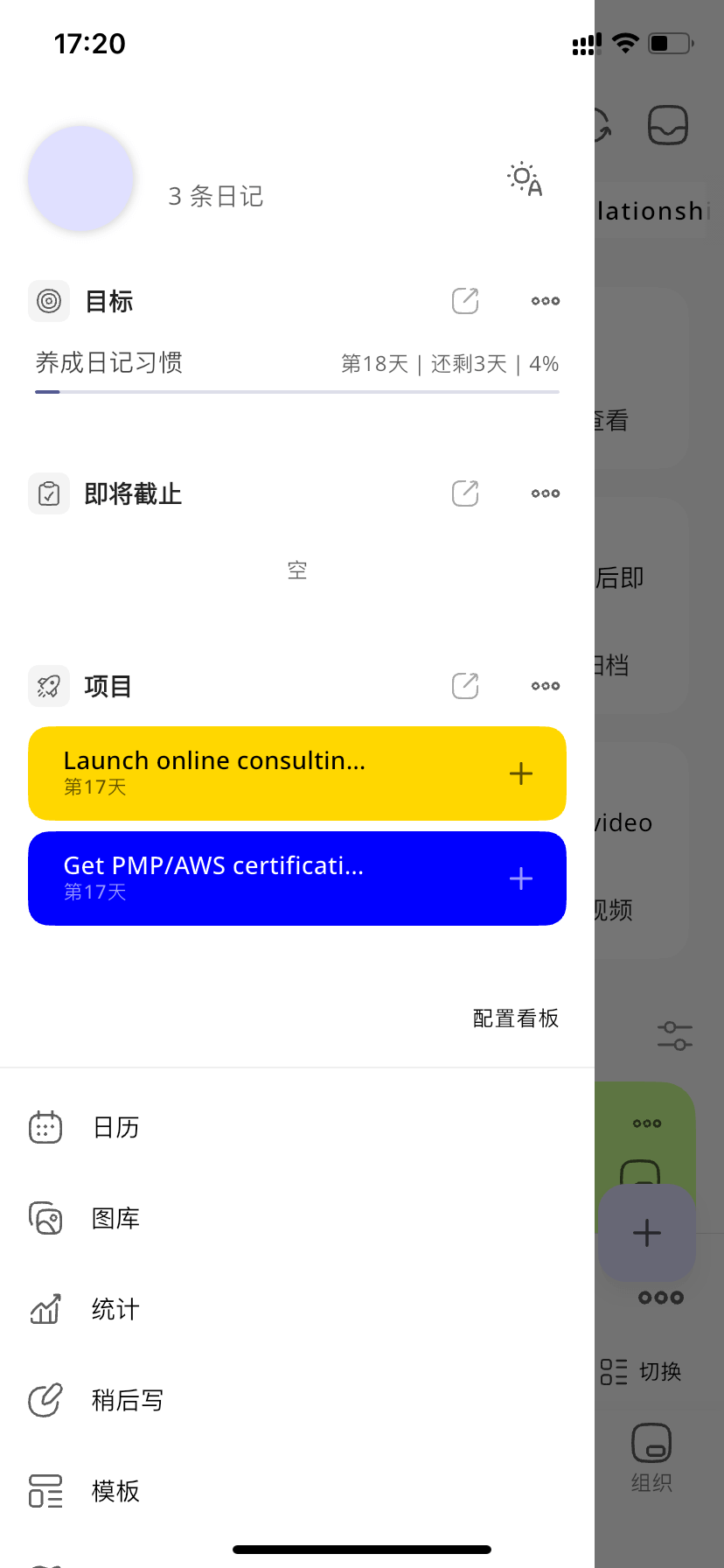This screenshot has height=1568, width=724.
Task: Open the edit icon beside 目标
Action: tap(465, 301)
